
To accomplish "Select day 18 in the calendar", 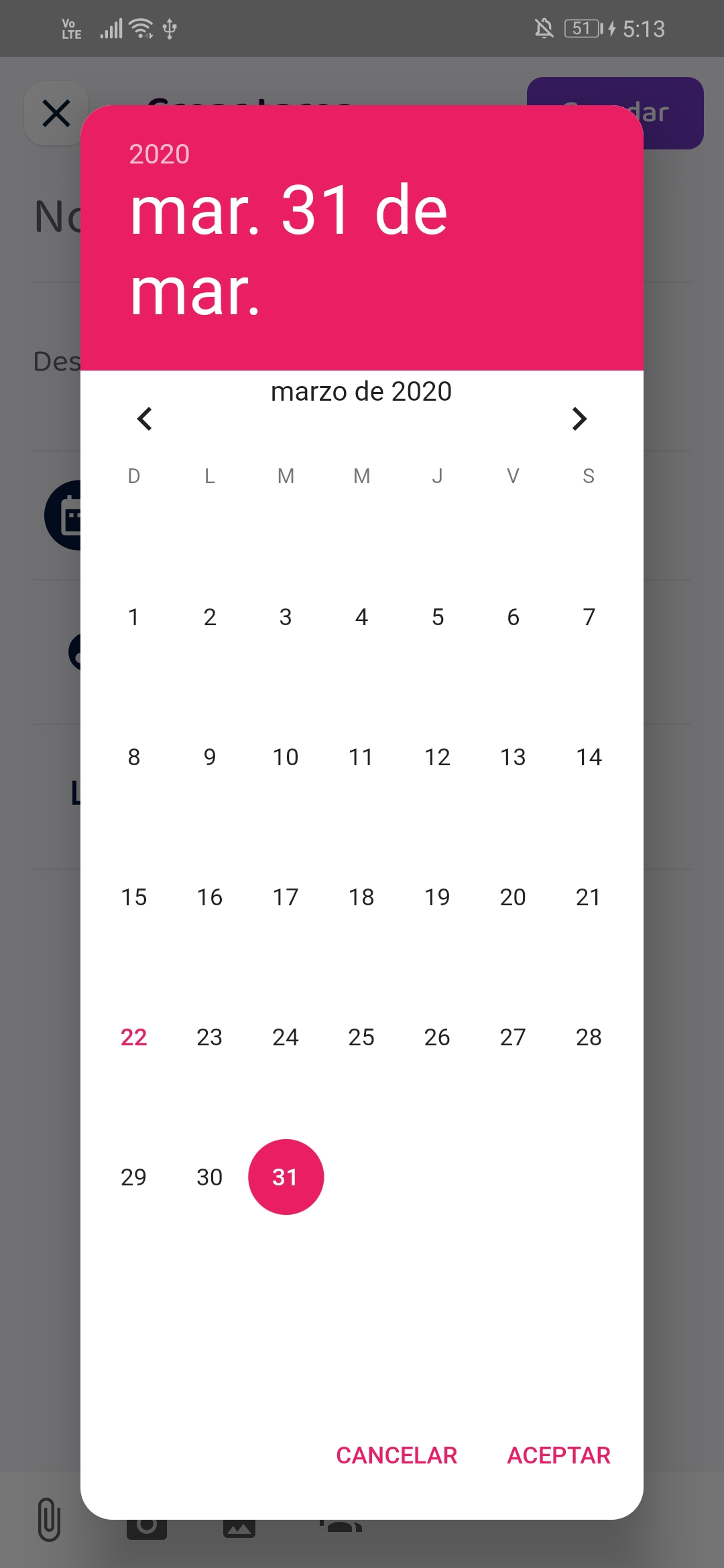I will pyautogui.click(x=361, y=897).
